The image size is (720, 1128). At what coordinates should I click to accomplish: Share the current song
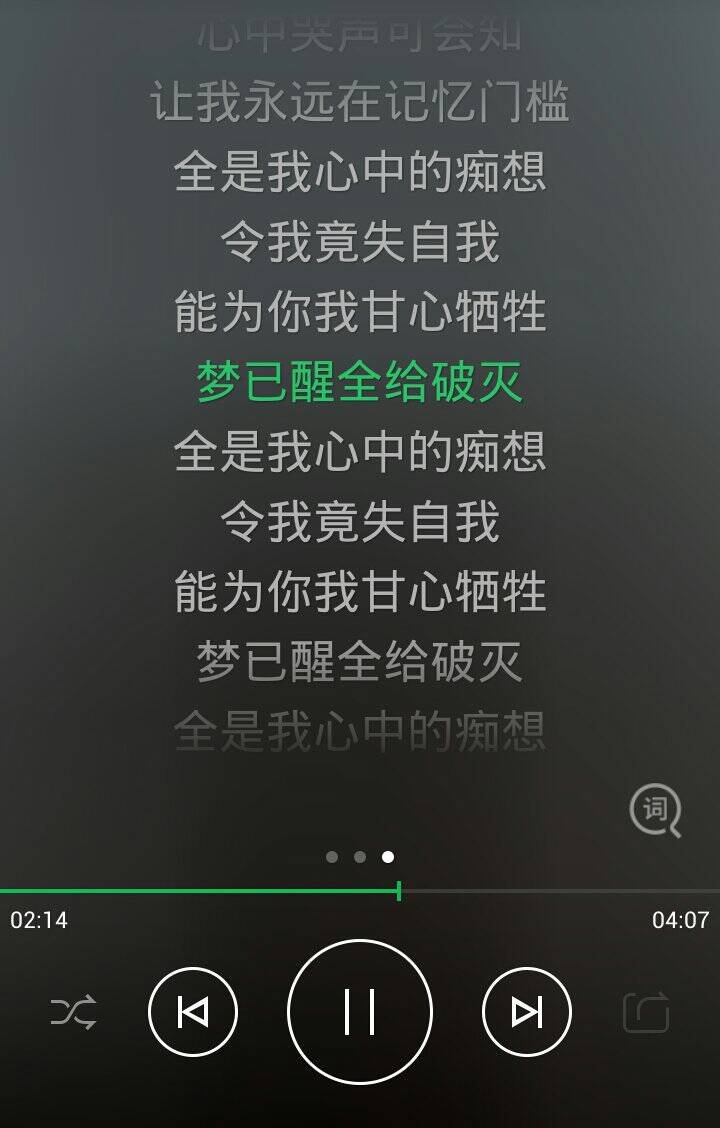point(646,1013)
